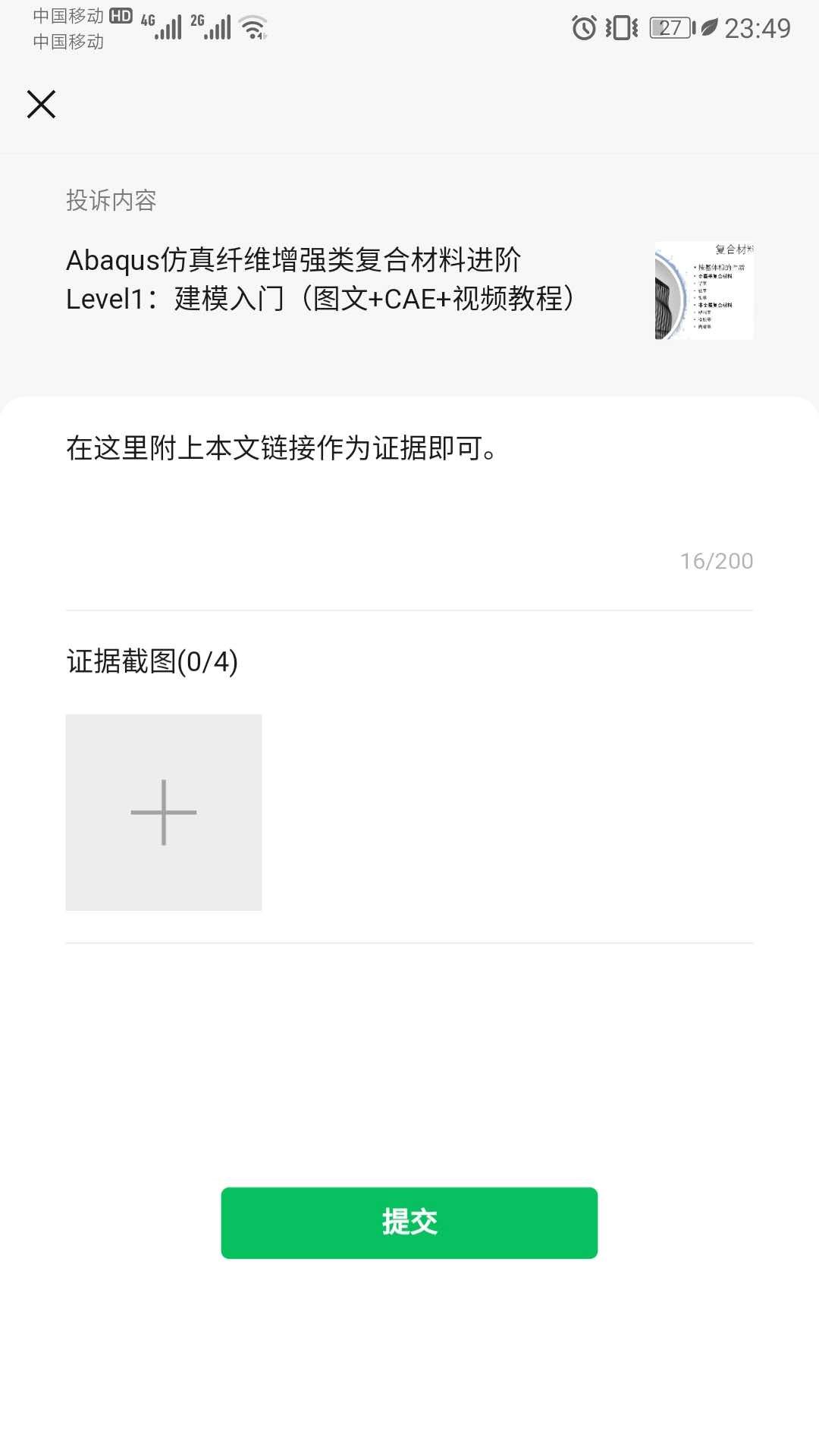
Task: Click the 复合材料 article thumbnail image
Action: pos(704,291)
